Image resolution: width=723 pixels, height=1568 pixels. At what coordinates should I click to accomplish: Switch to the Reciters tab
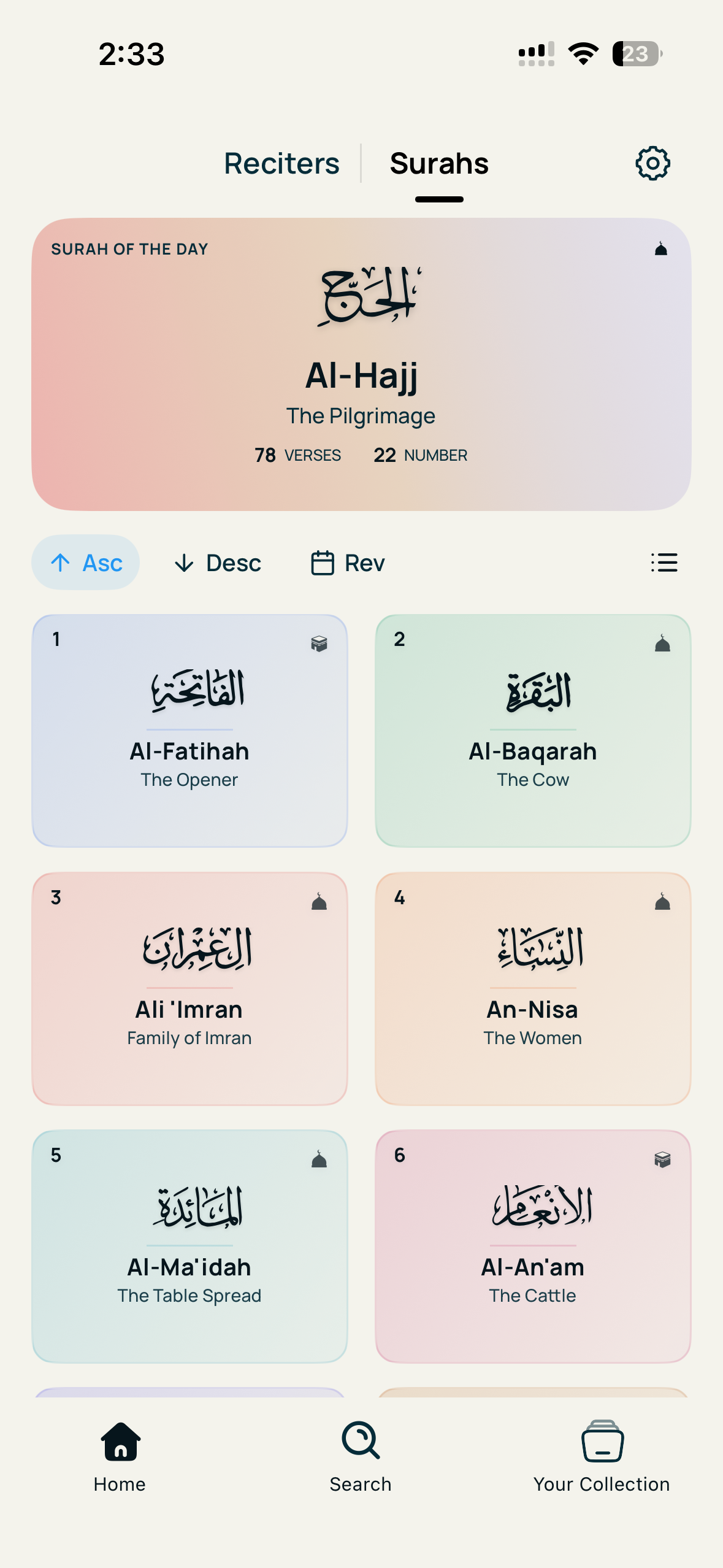pyautogui.click(x=282, y=163)
